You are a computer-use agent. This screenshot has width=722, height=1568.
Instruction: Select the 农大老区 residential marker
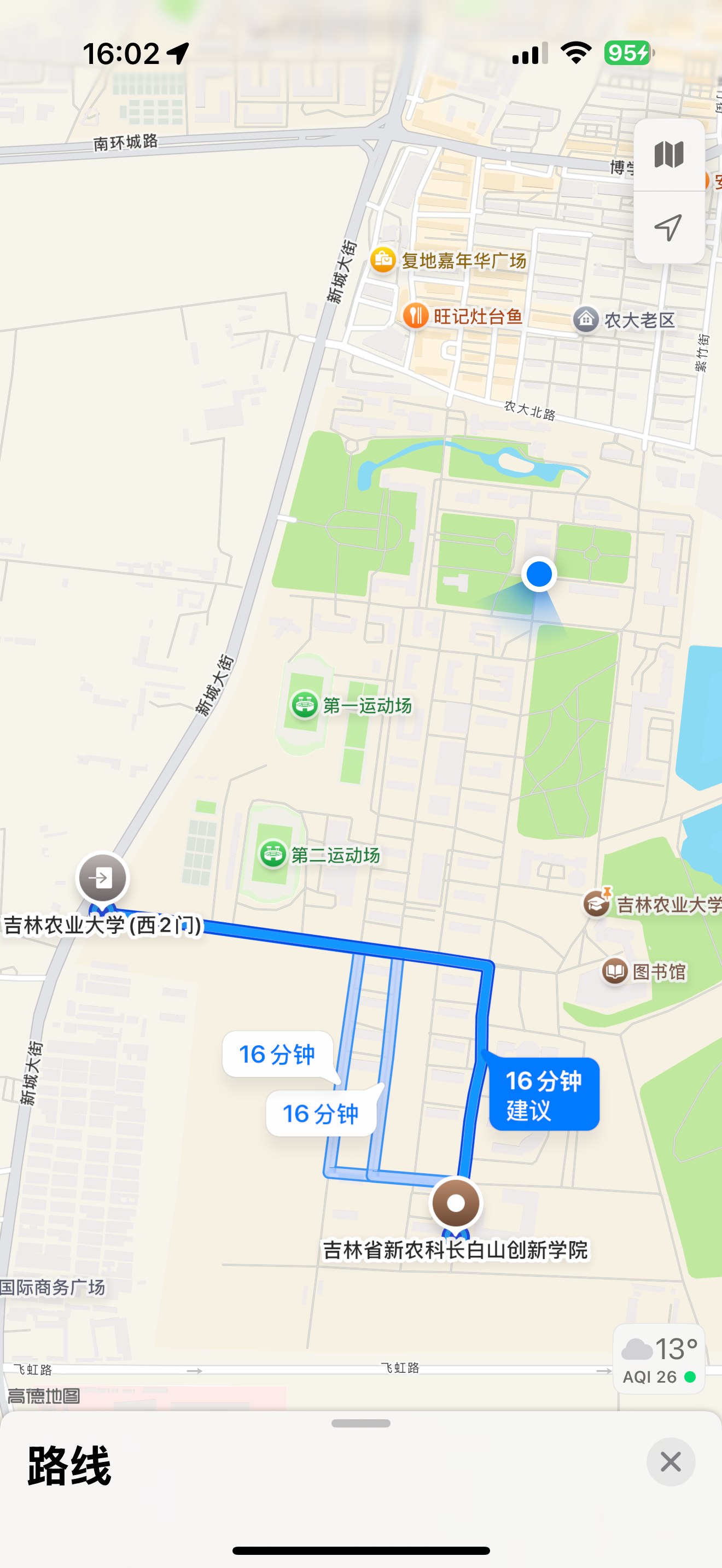coord(586,320)
